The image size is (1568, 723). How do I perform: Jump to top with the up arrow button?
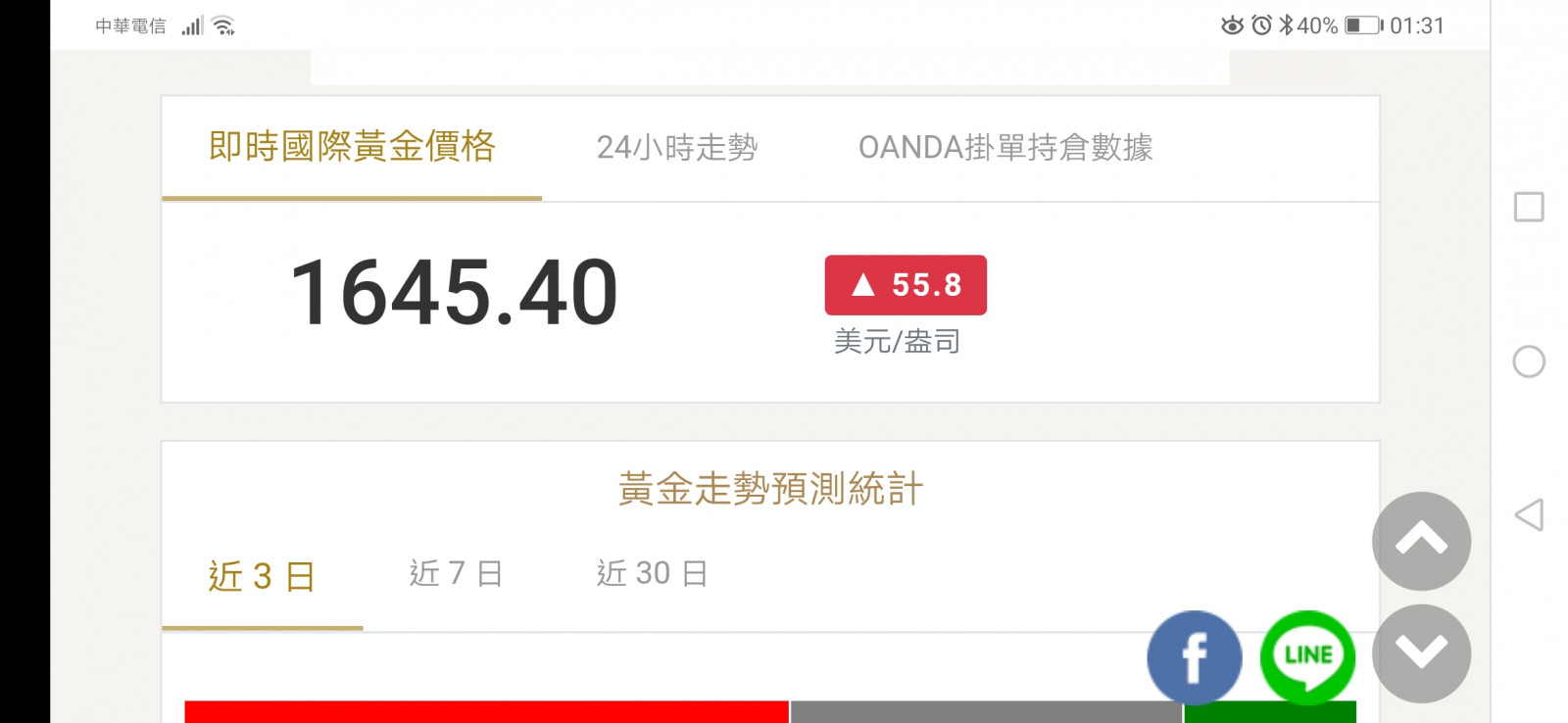click(1421, 541)
